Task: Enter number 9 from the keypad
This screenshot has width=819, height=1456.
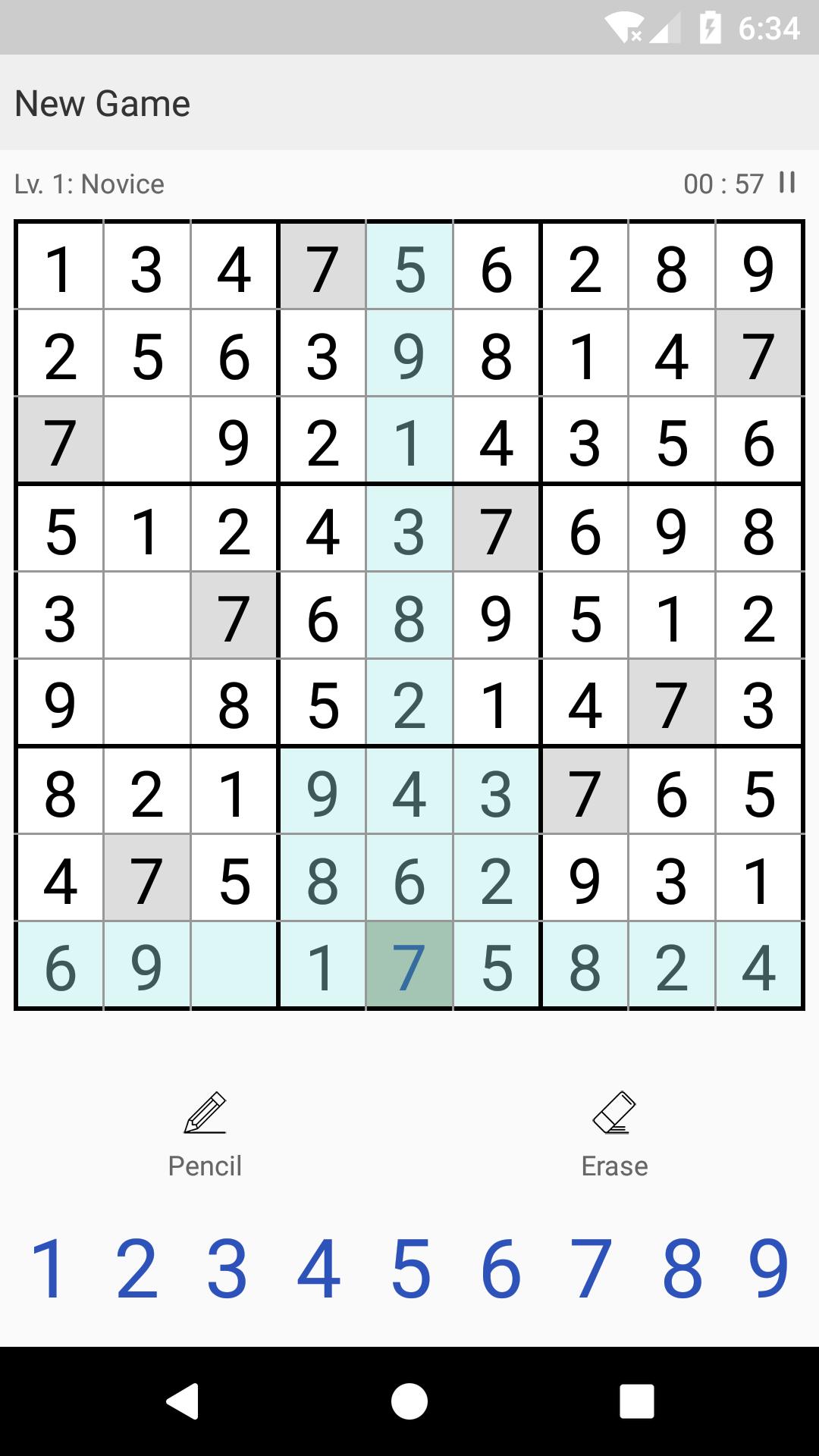Action: click(769, 1268)
